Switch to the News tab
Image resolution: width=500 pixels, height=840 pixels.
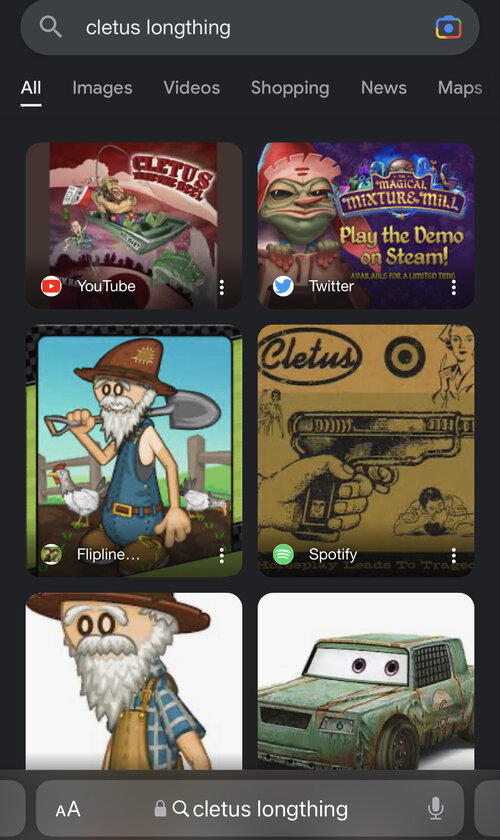point(384,88)
